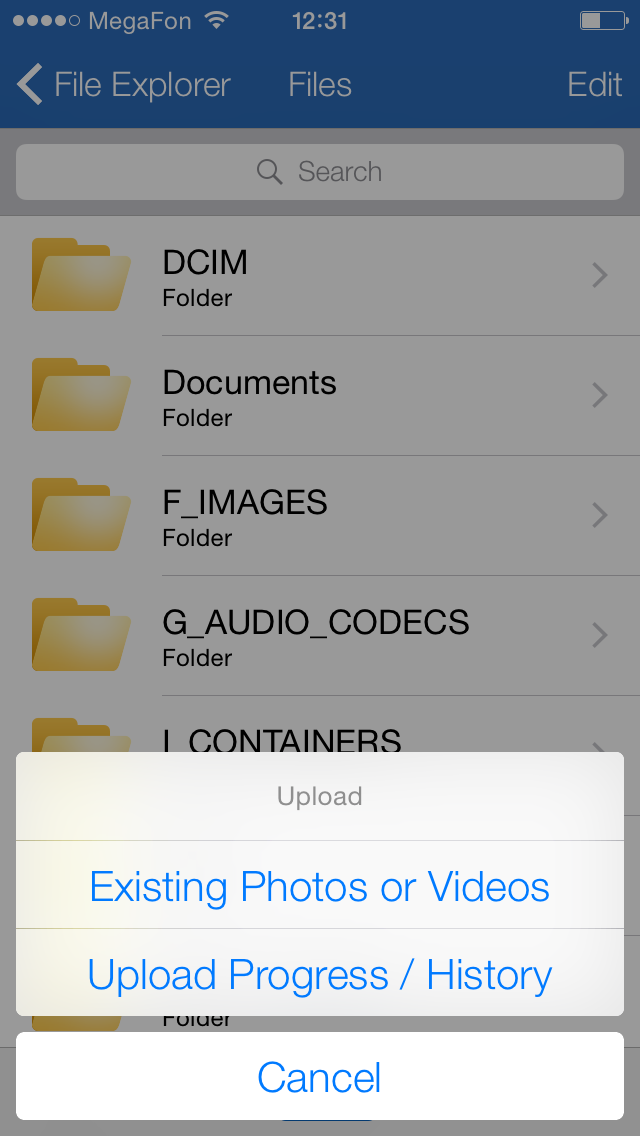Screen dimensions: 640x1136
Task: Open the DCIM folder
Action: tap(320, 276)
